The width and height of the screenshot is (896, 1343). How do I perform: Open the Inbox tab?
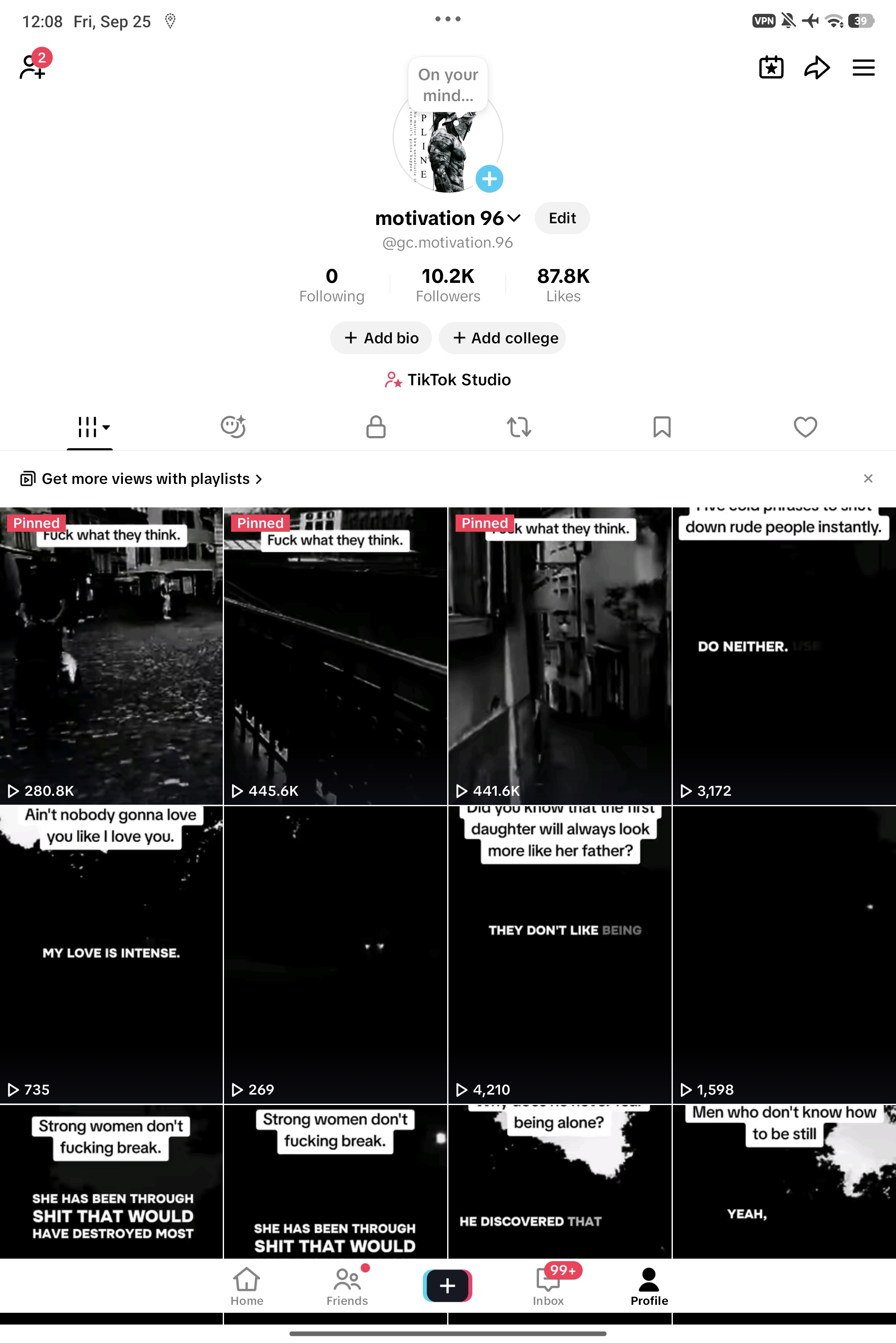coord(549,1286)
